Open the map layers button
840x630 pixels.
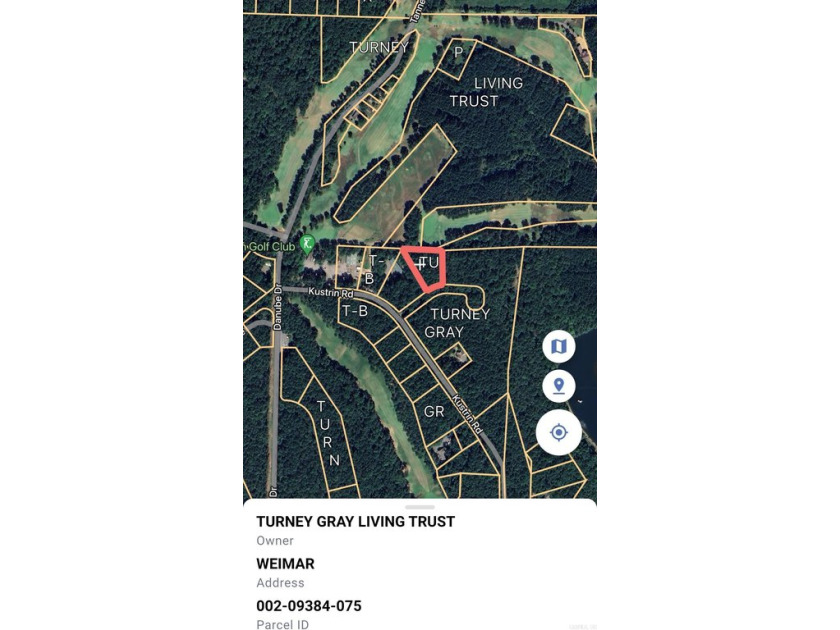click(559, 347)
